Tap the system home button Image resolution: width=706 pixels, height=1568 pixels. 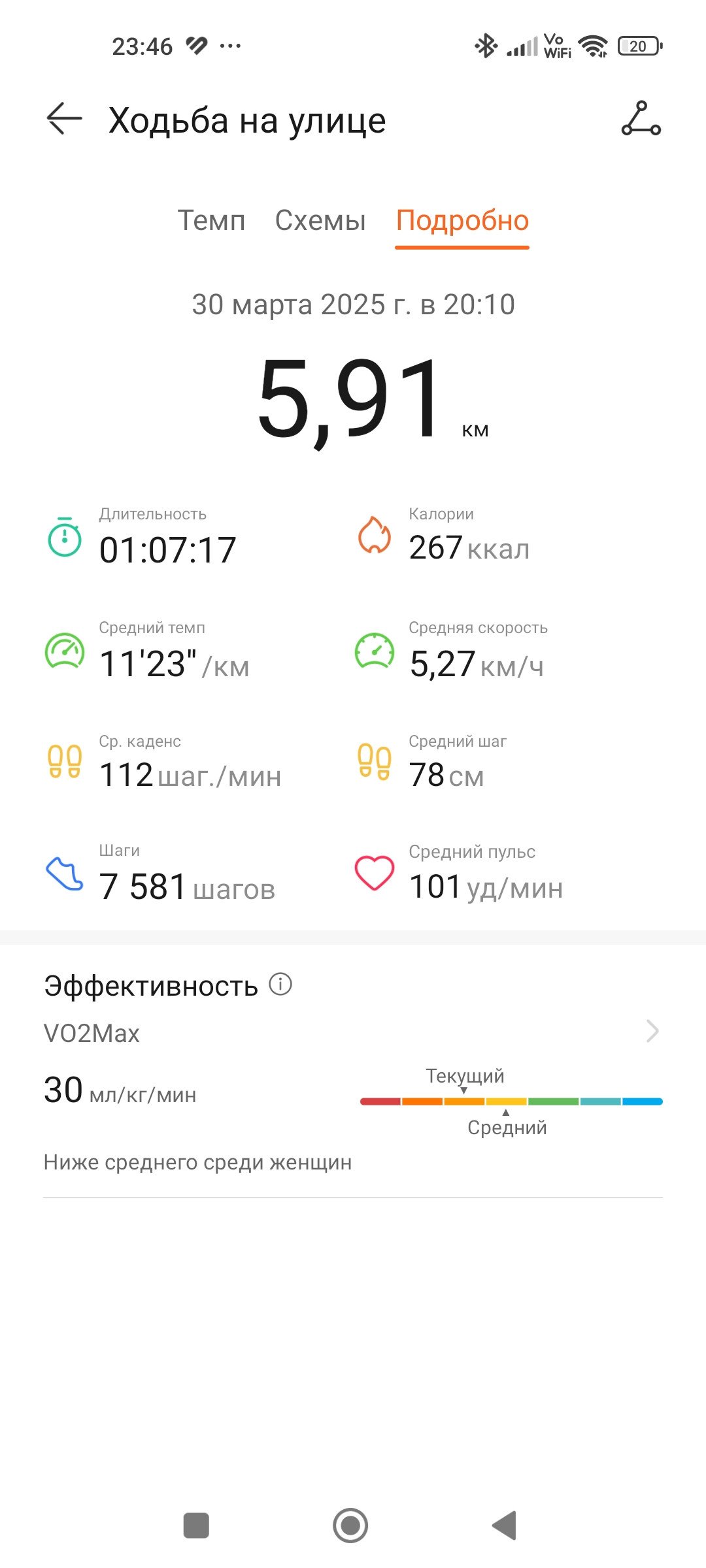click(x=350, y=1526)
